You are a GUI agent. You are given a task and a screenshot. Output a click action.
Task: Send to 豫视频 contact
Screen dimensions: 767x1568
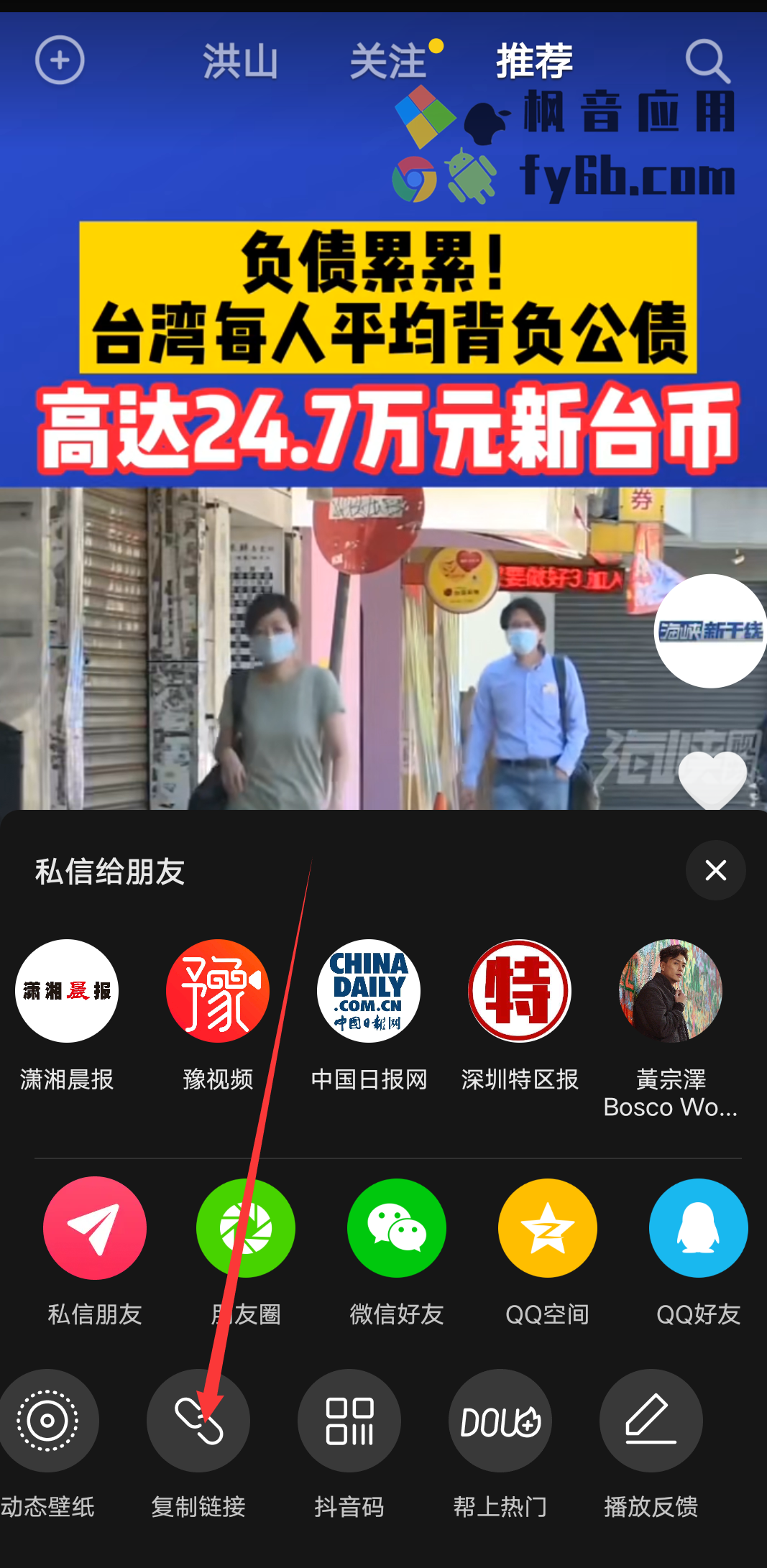tap(218, 991)
